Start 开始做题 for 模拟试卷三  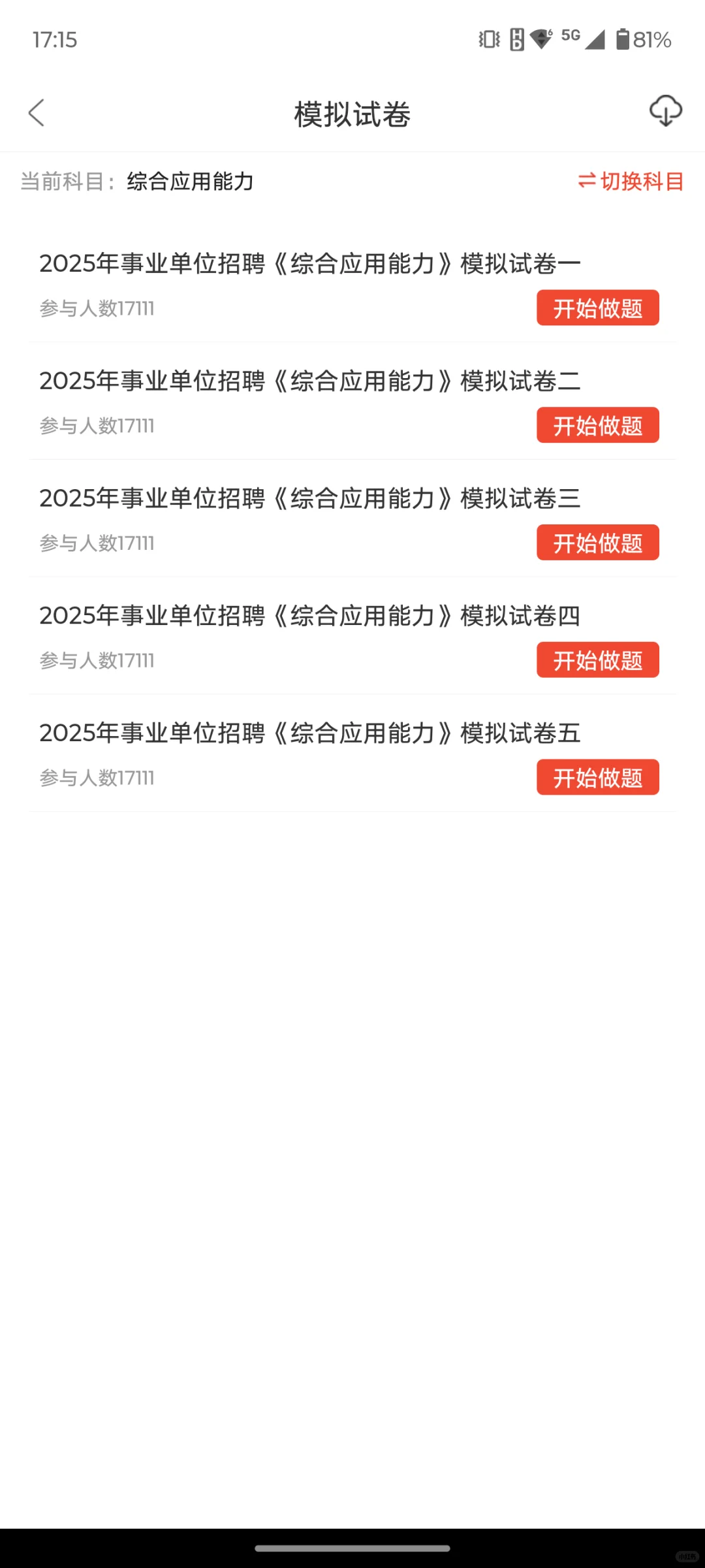click(597, 543)
